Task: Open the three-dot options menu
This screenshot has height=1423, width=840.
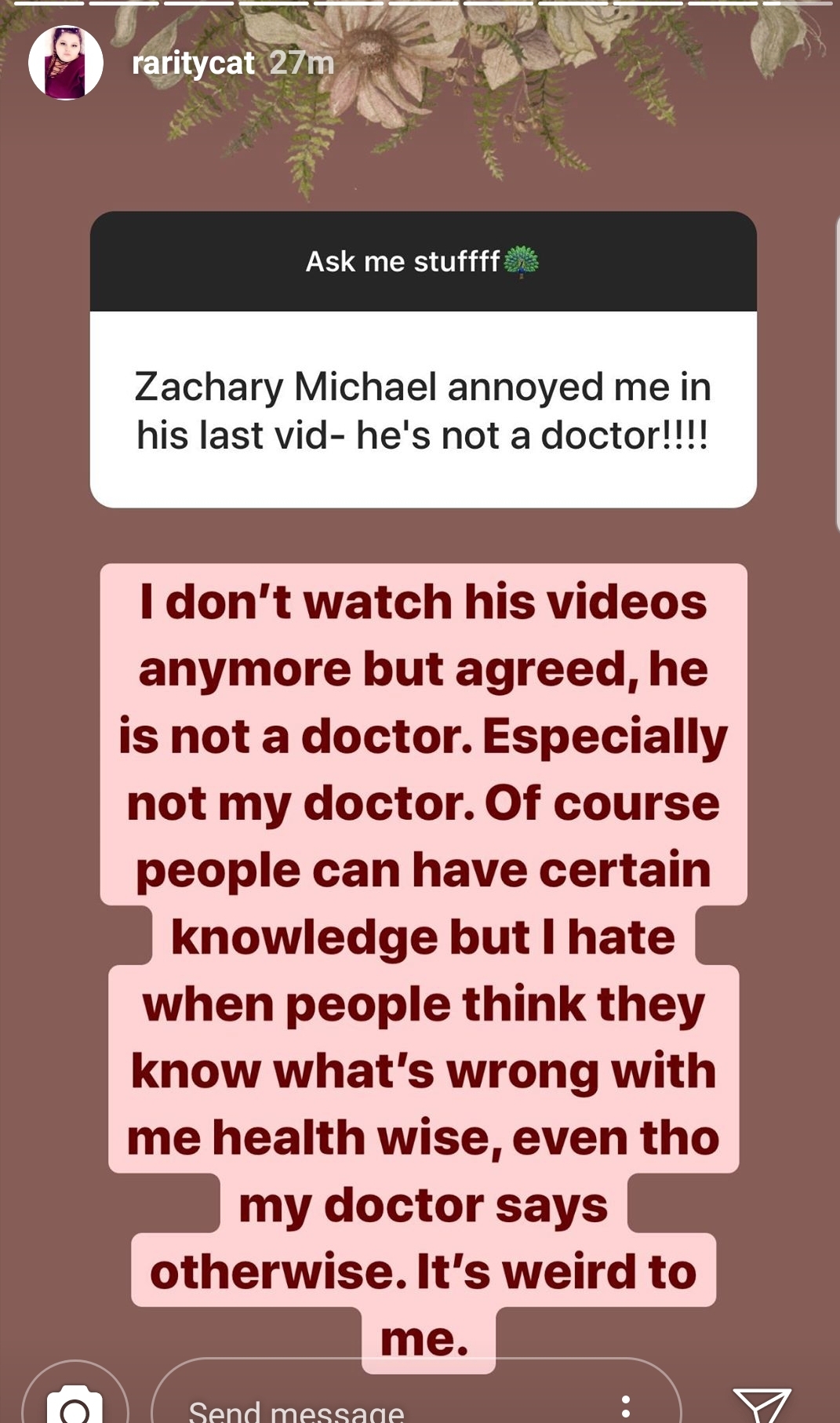Action: [x=625, y=1406]
